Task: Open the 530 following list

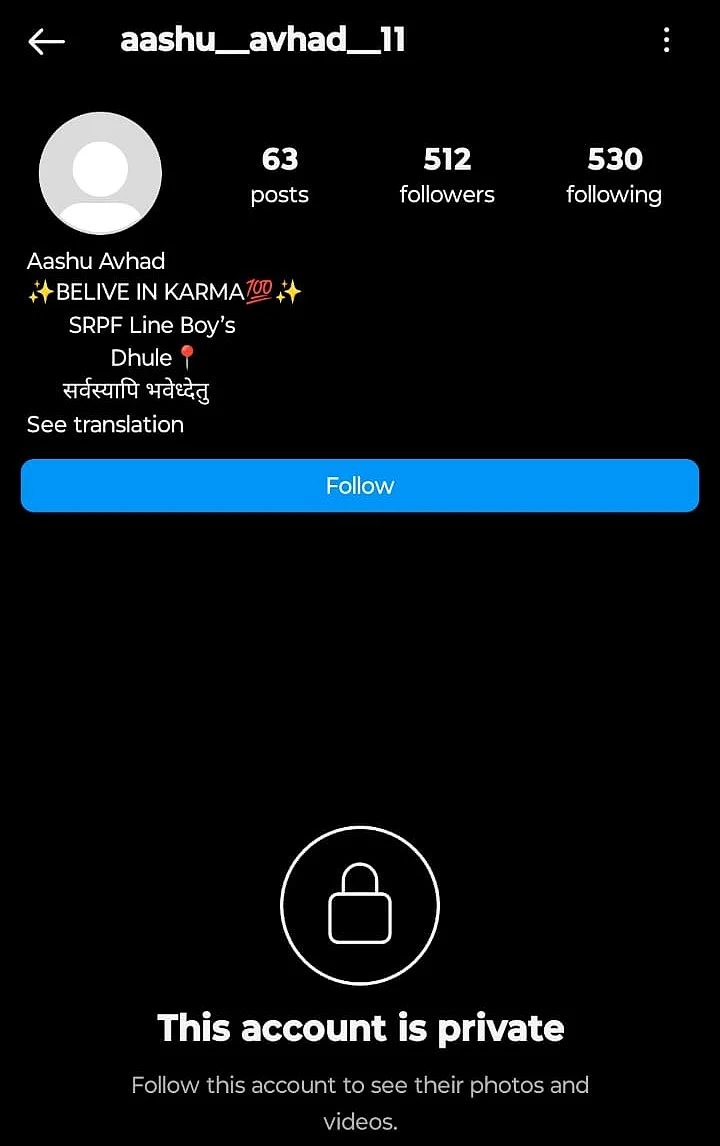Action: pos(614,175)
